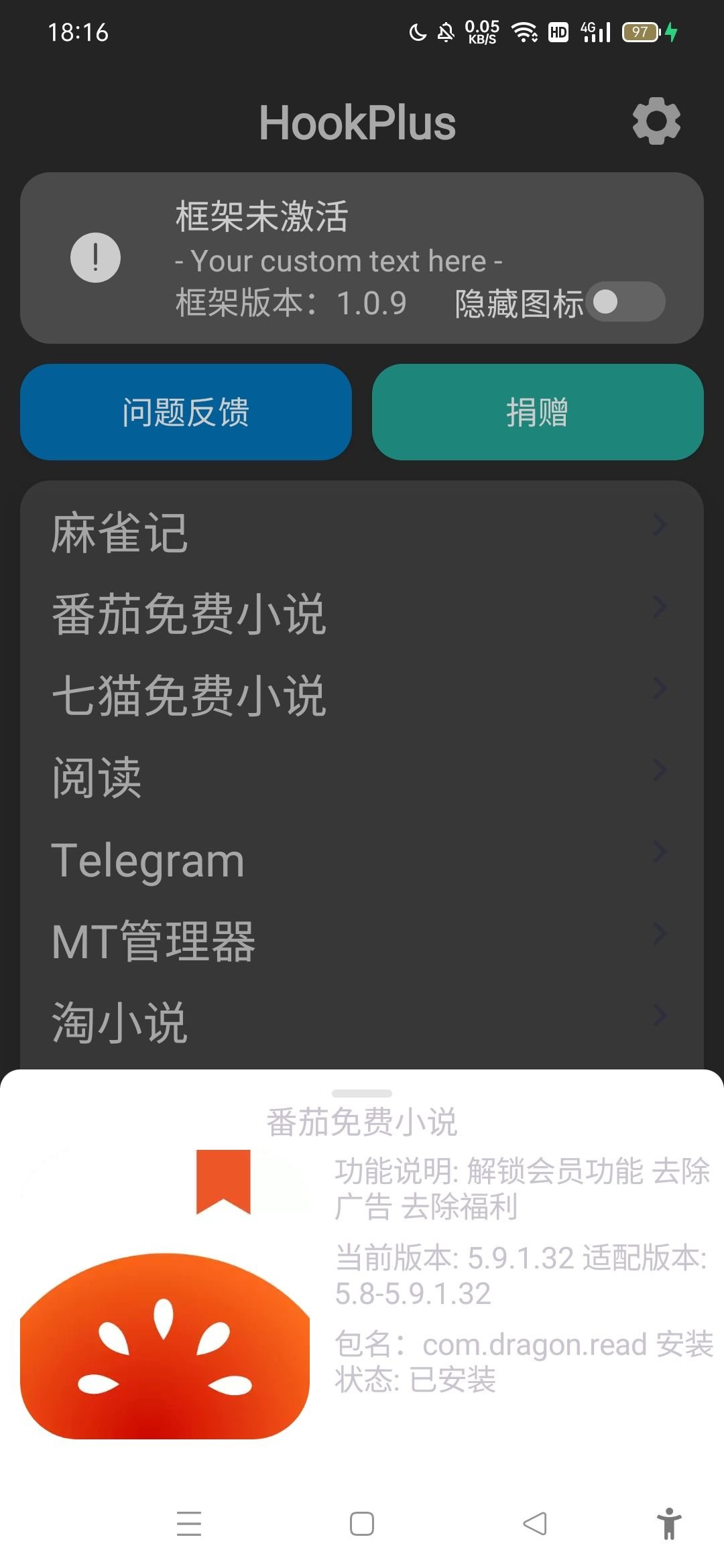Click the 捐赠 donate button

(x=536, y=413)
